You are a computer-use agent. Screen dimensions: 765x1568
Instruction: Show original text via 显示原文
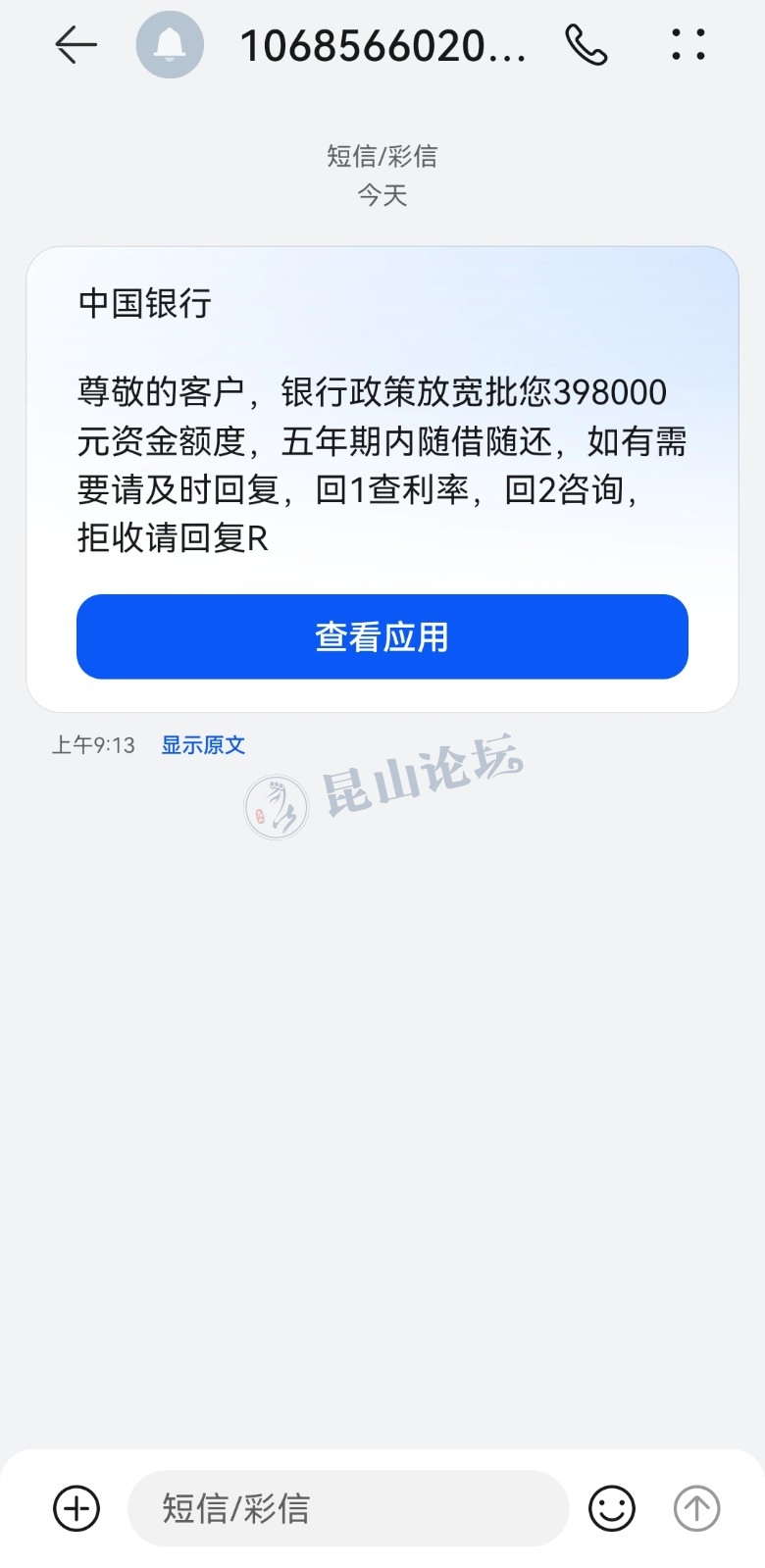point(203,745)
